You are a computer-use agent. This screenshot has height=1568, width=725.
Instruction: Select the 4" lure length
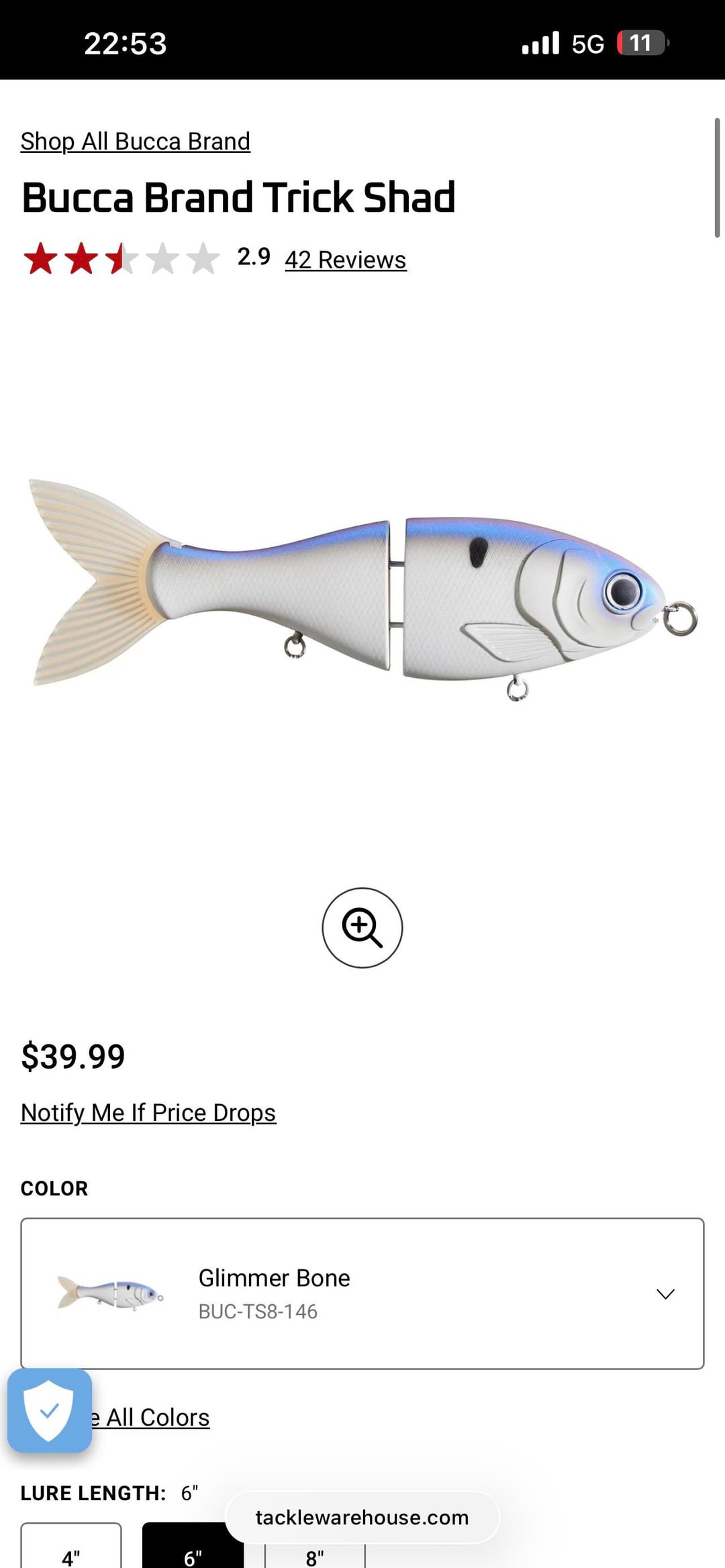71,1552
